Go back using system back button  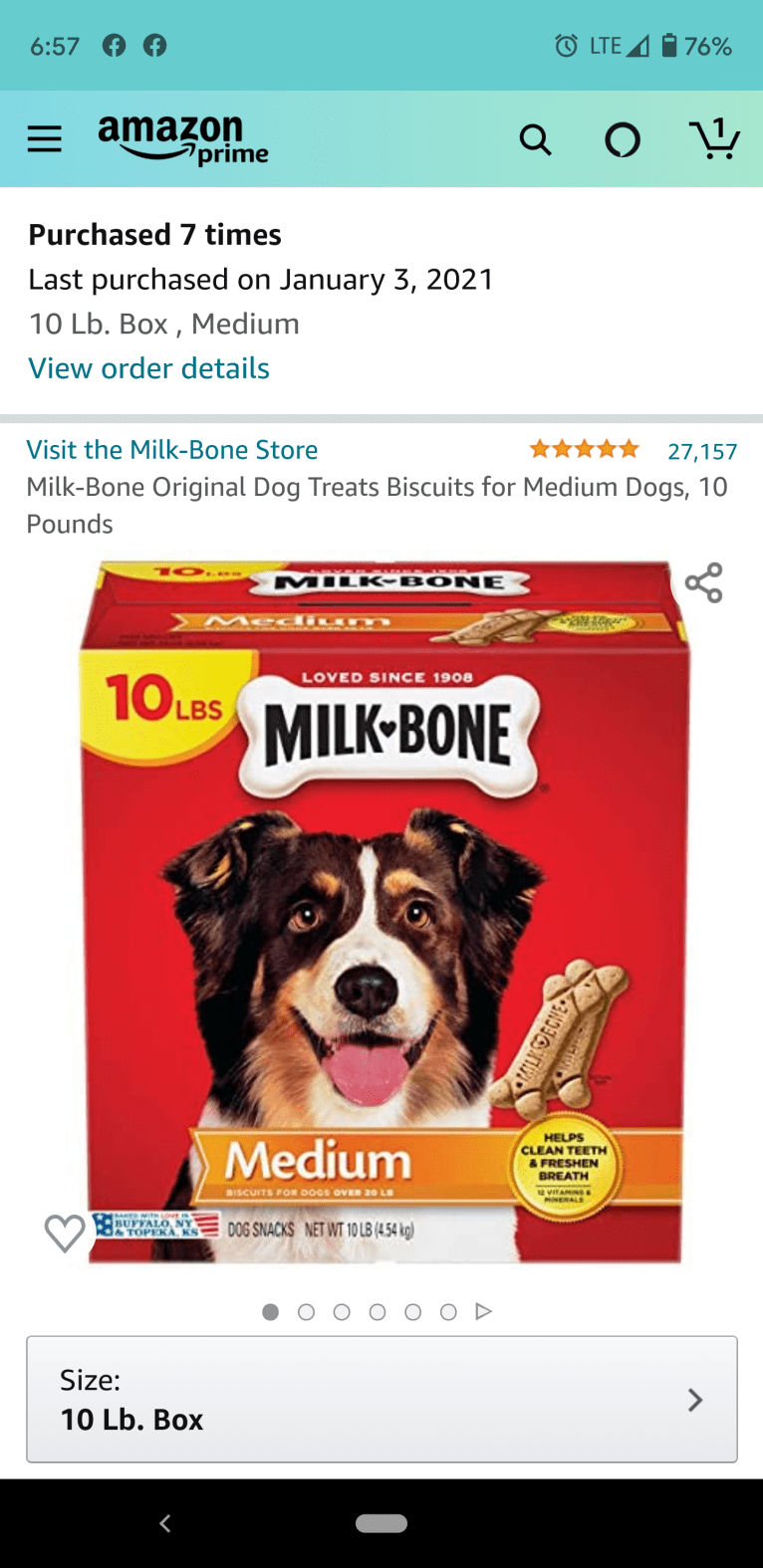[165, 1523]
